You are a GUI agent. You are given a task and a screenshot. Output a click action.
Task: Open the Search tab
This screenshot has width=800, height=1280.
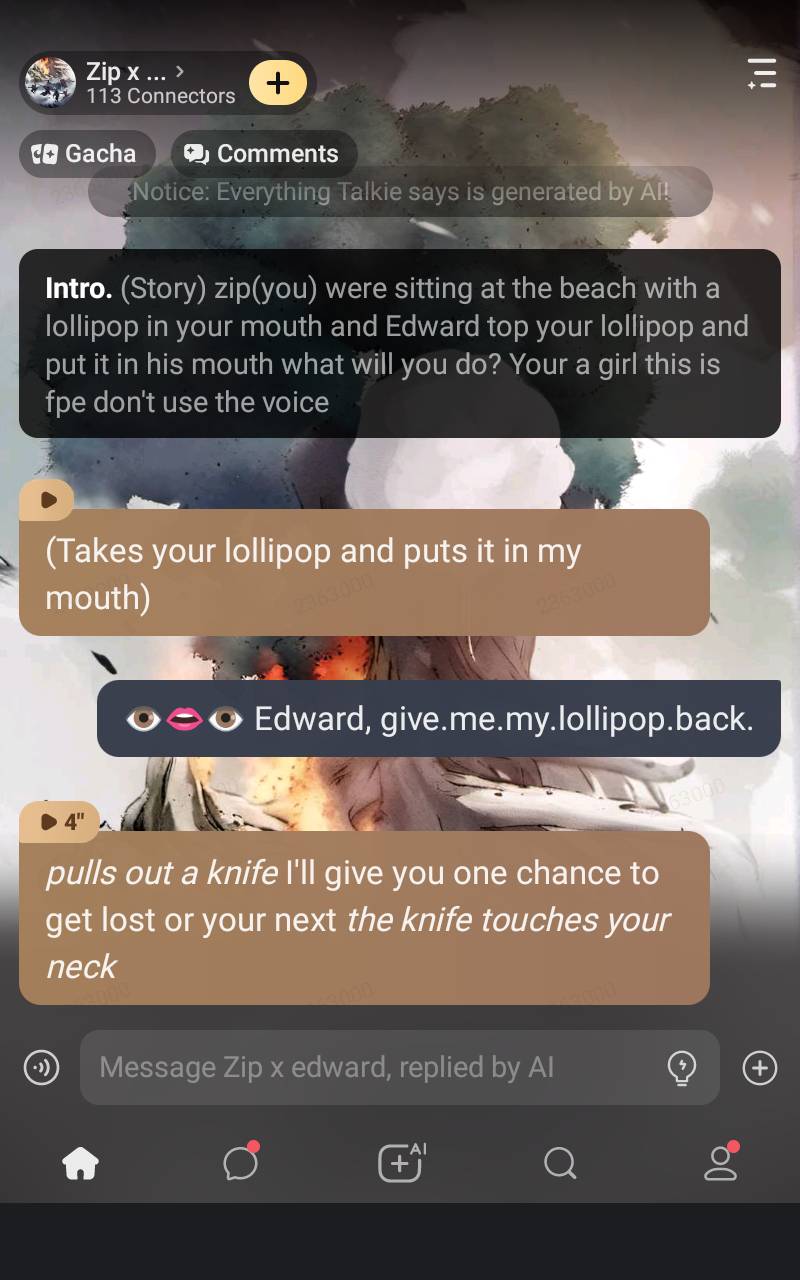pyautogui.click(x=560, y=1163)
